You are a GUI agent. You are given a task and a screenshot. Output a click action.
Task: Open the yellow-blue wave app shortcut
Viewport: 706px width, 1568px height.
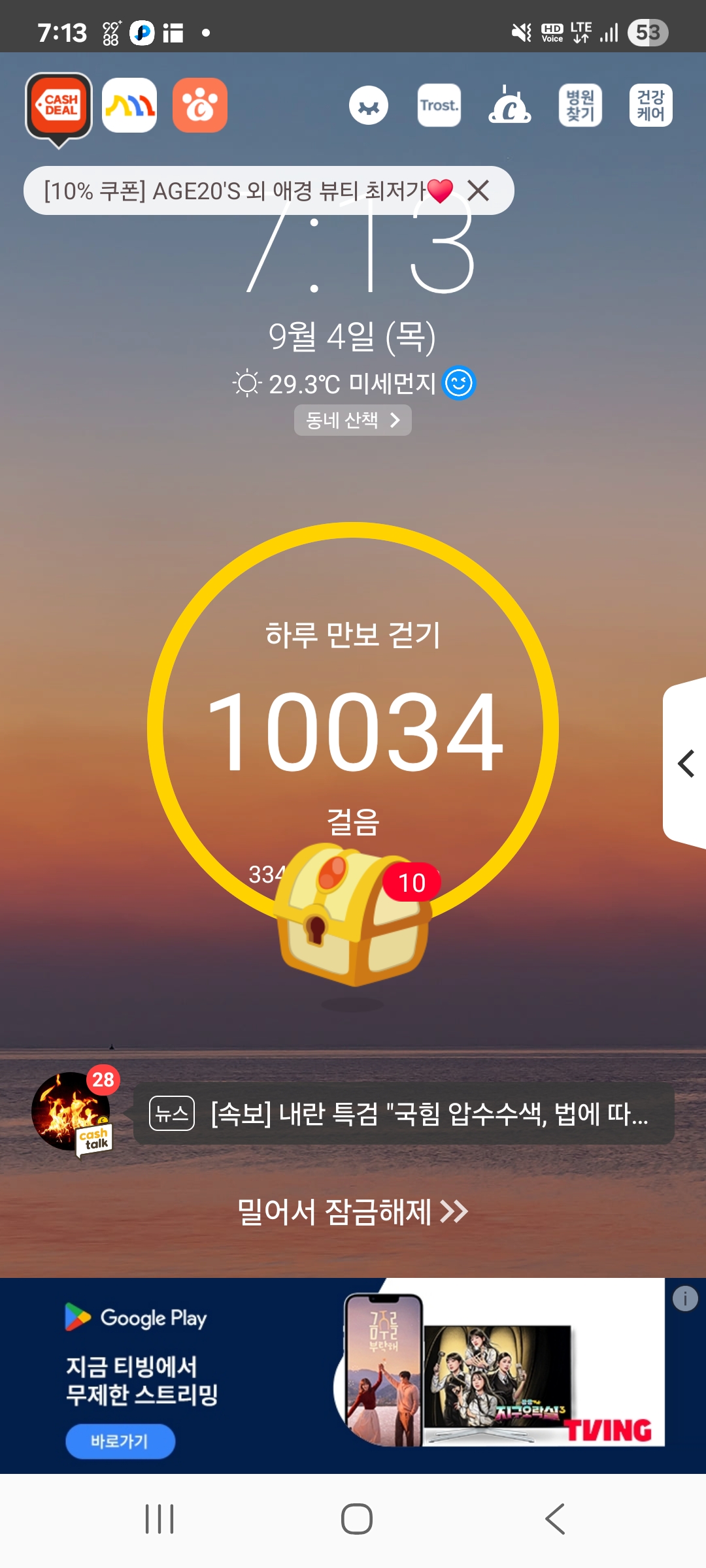129,105
